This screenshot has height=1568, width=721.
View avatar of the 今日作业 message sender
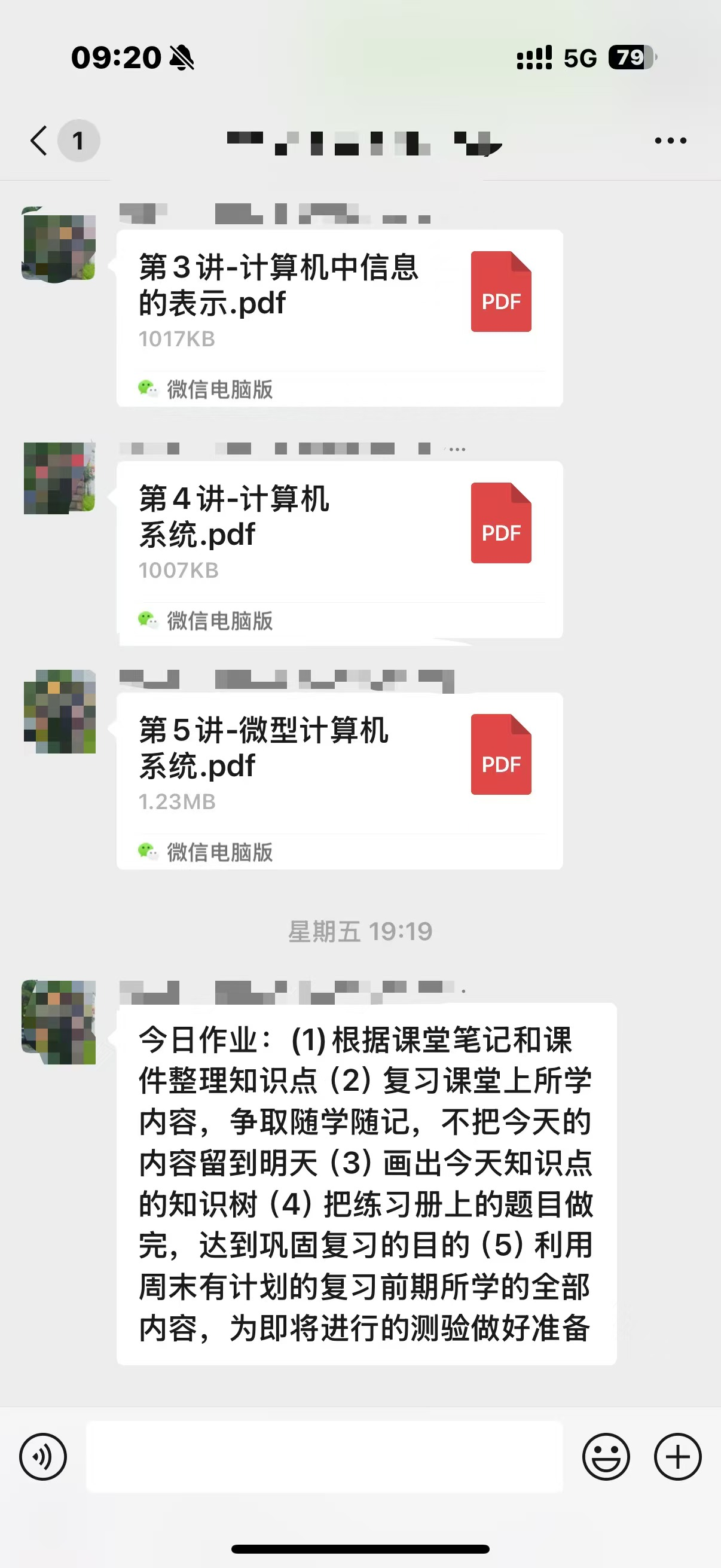59,1022
